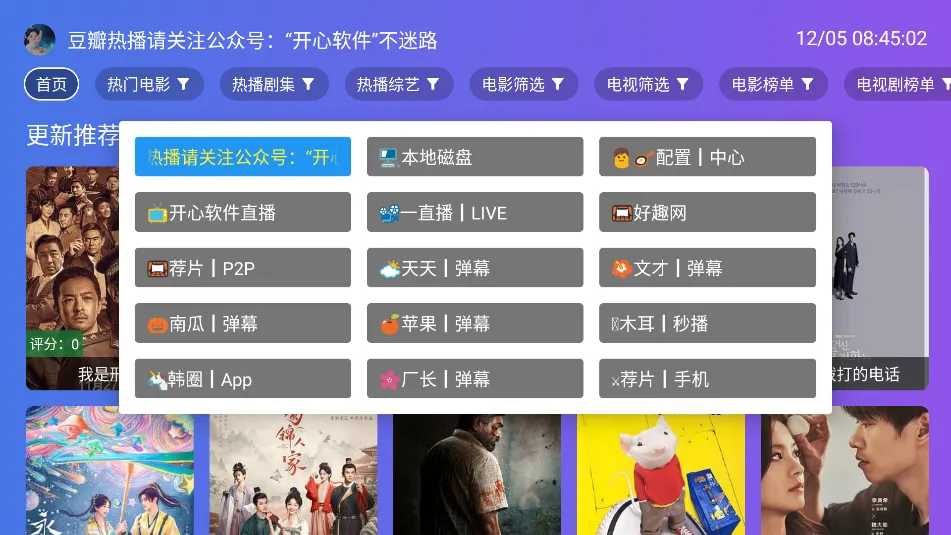Select the 本地磁盘 source
Screen dimensions: 951x535
coord(475,157)
